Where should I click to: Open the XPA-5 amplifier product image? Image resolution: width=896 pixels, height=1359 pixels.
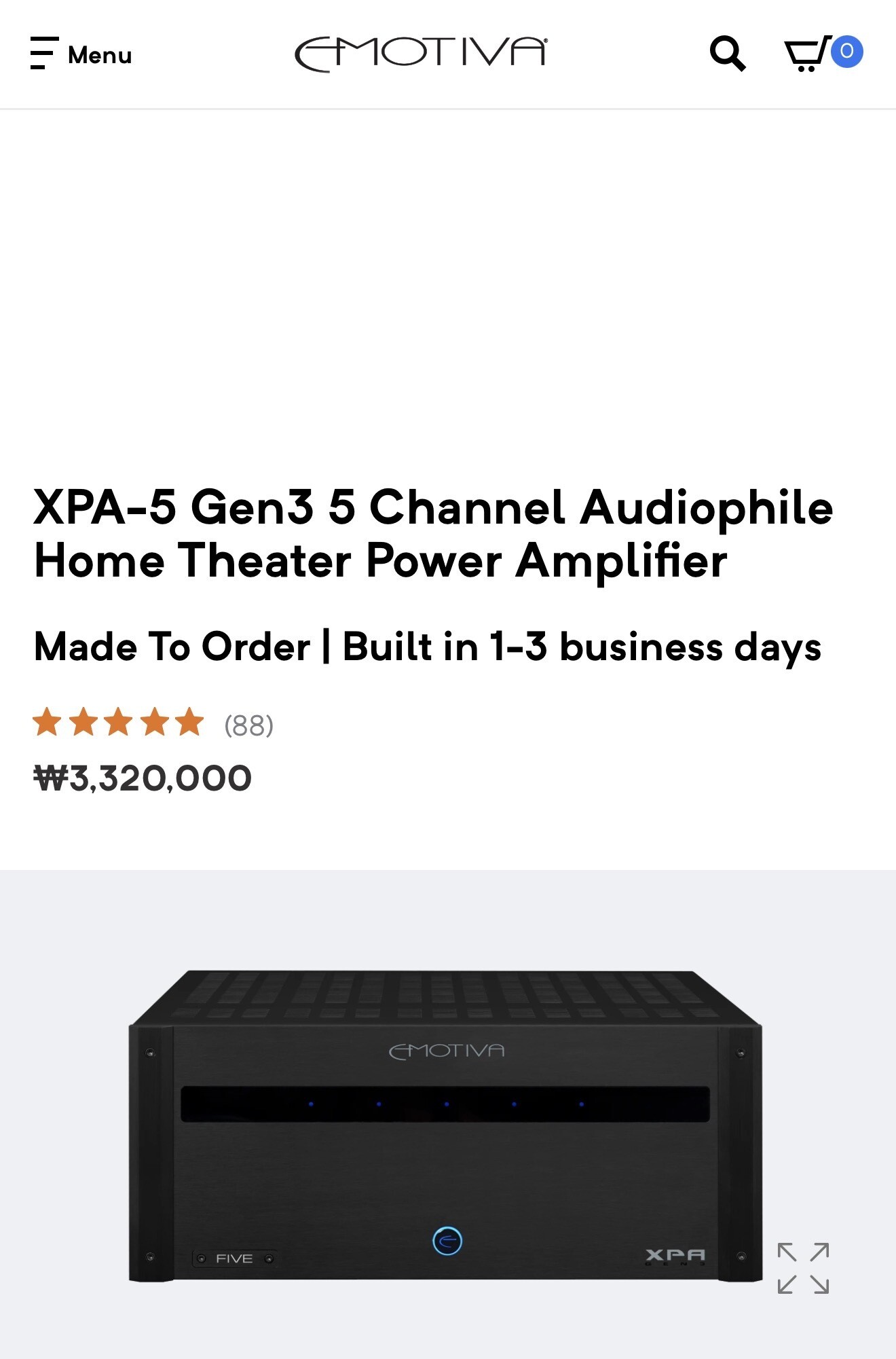tap(445, 1126)
